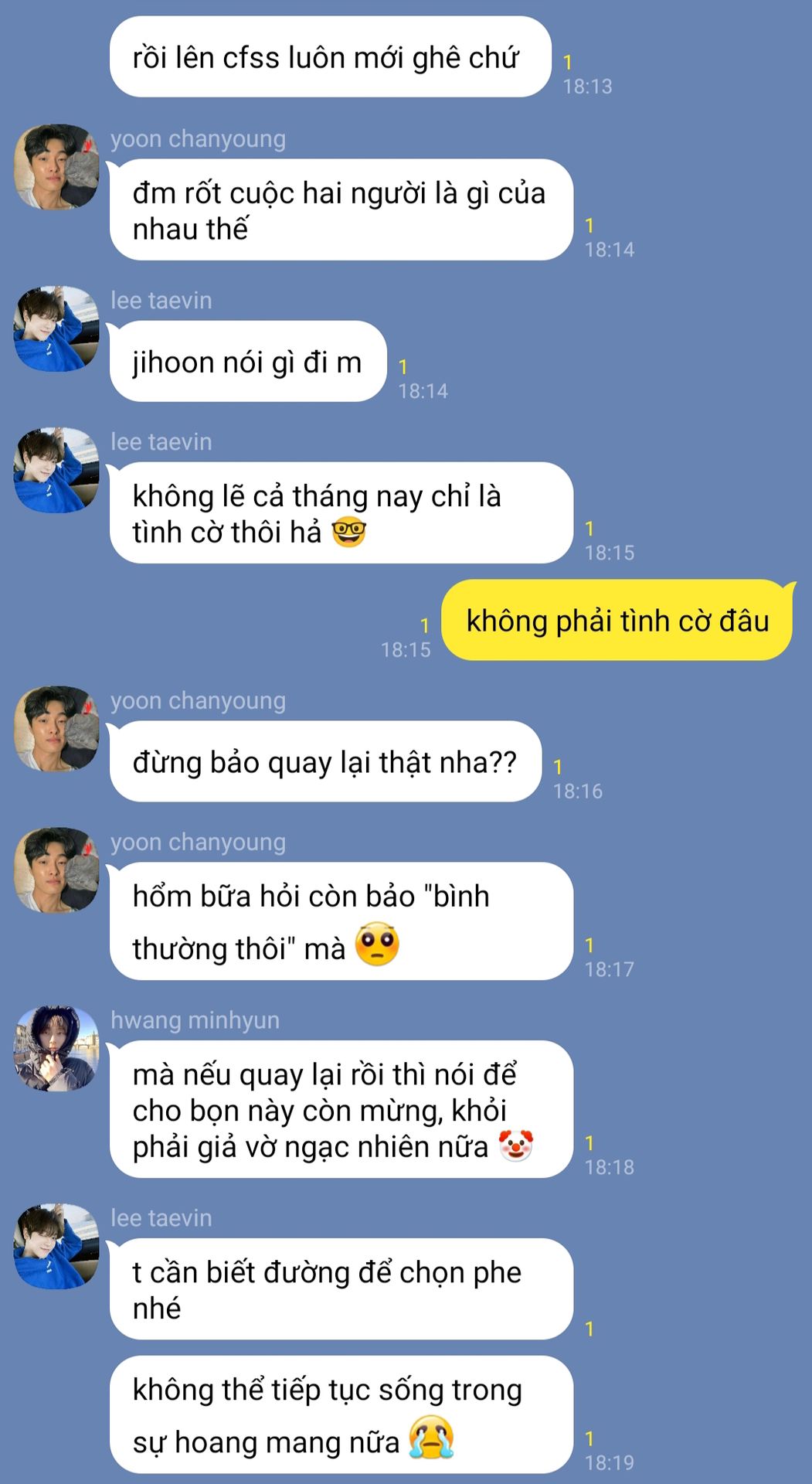Open lee taevin's avatar beside "jihoon nói gì" message

pyautogui.click(x=56, y=328)
